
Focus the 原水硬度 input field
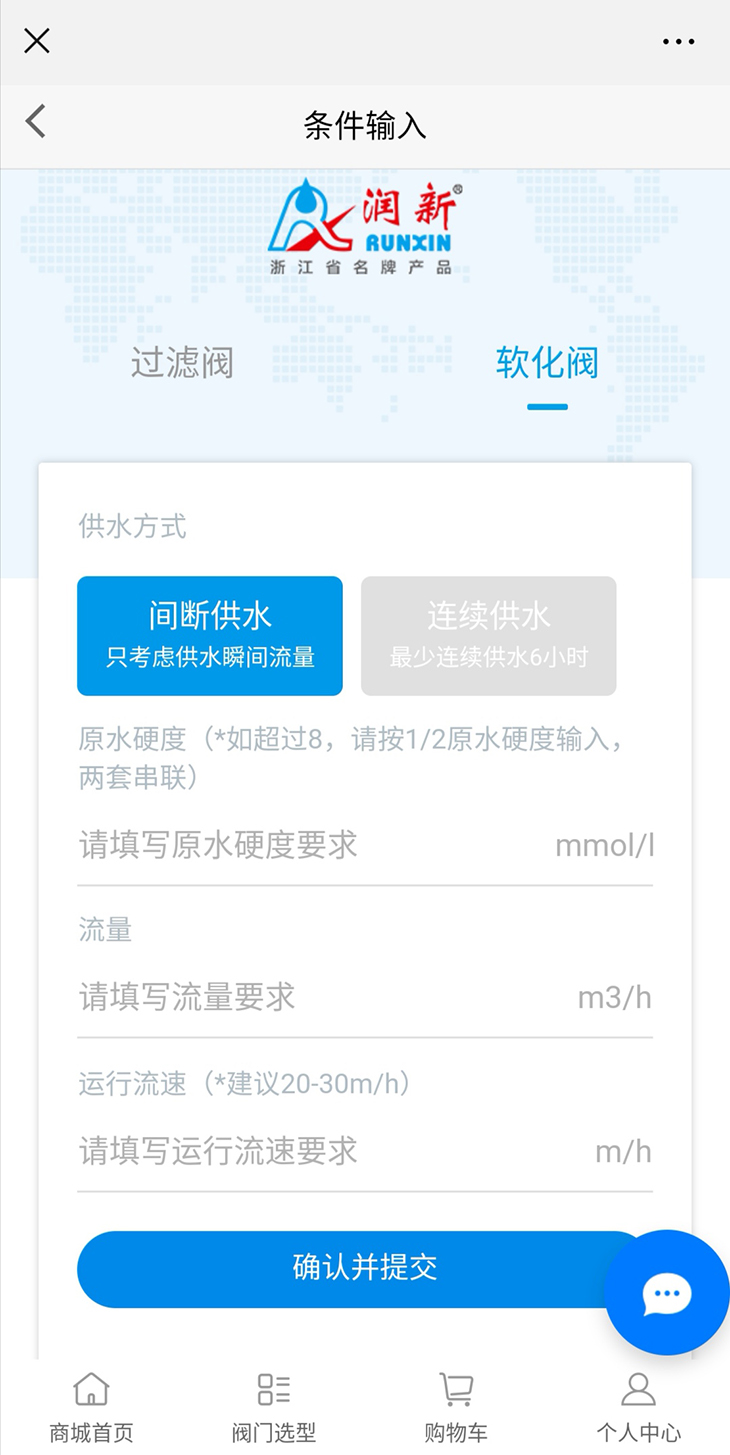[310, 846]
